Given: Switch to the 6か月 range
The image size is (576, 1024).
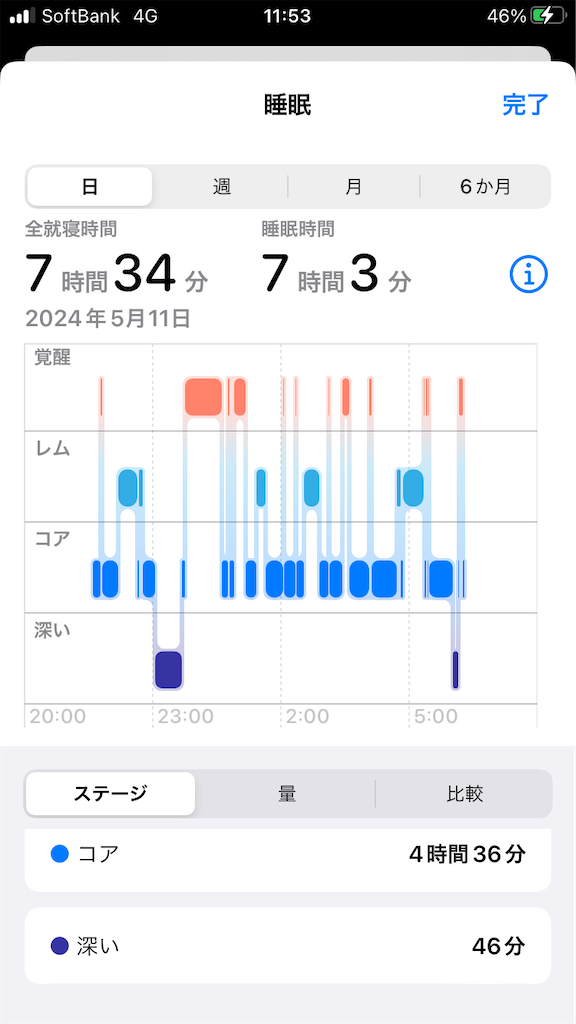Looking at the screenshot, I should pyautogui.click(x=485, y=187).
